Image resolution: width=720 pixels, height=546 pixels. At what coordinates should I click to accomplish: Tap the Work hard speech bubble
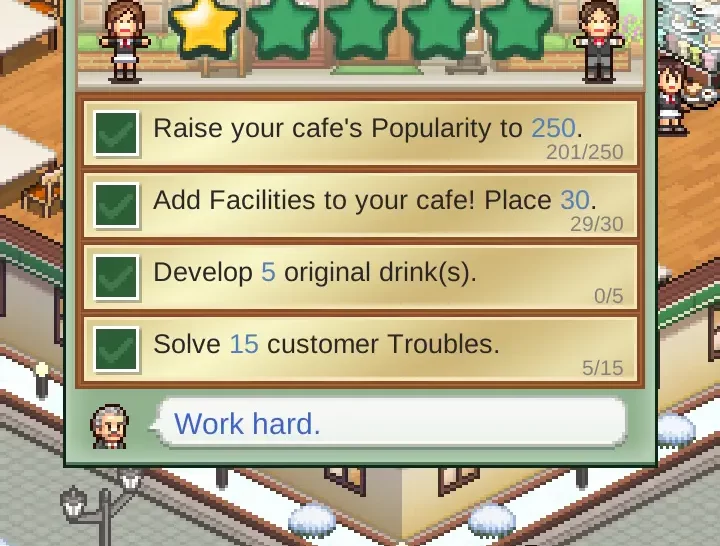(392, 424)
